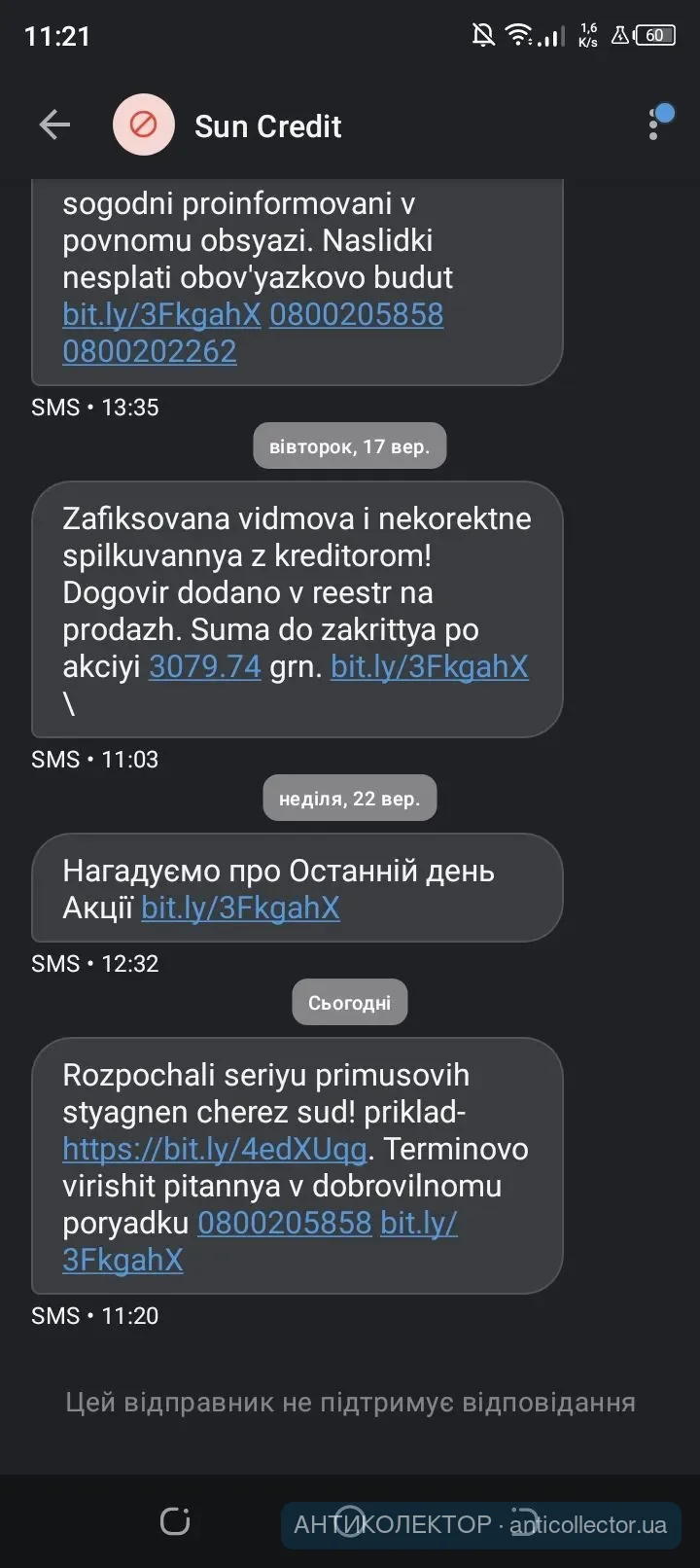
Task: Open bit.ly link next to 3079.74 grn
Action: coord(429,666)
